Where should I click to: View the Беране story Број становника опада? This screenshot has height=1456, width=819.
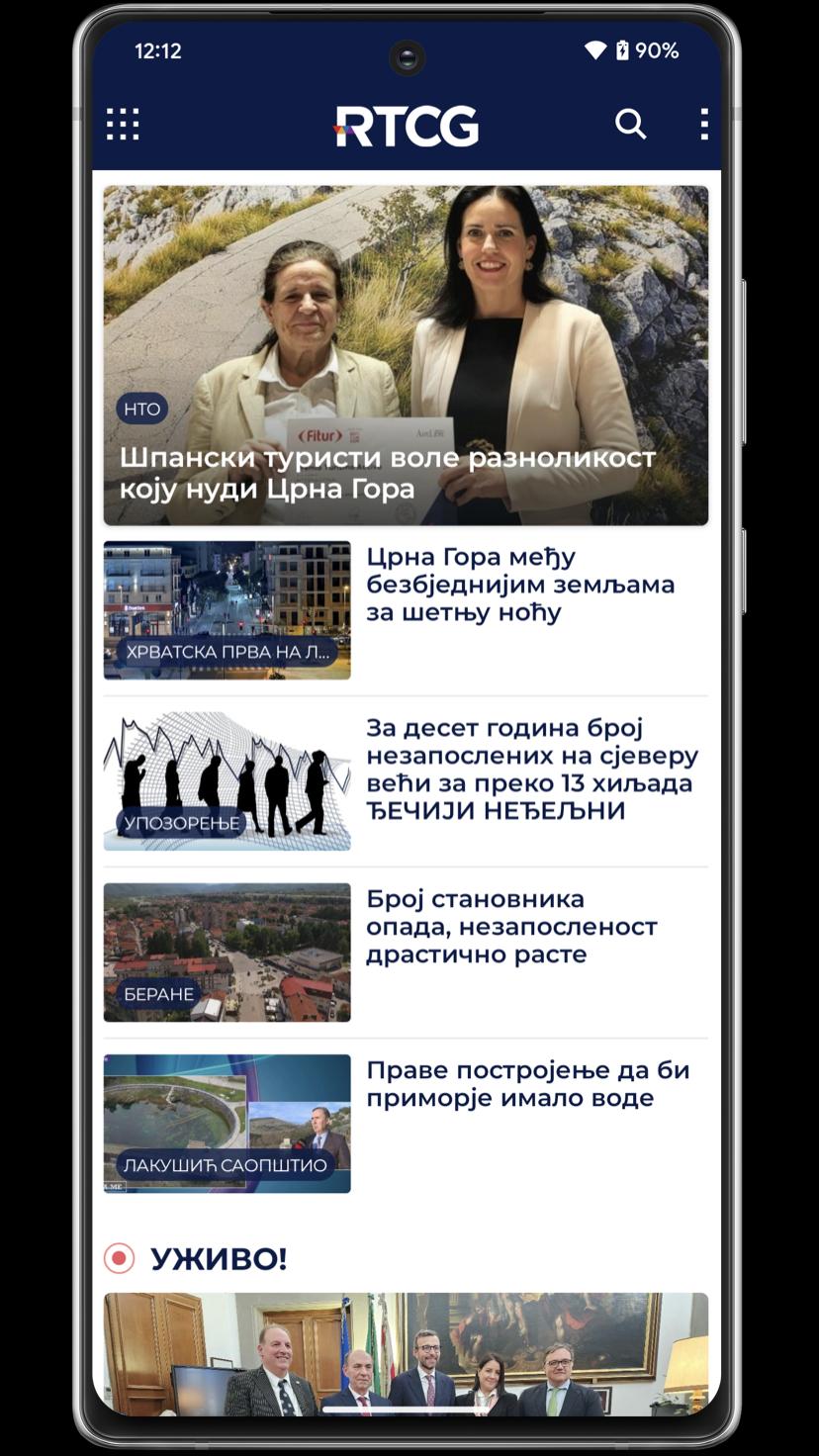pyautogui.click(x=406, y=953)
